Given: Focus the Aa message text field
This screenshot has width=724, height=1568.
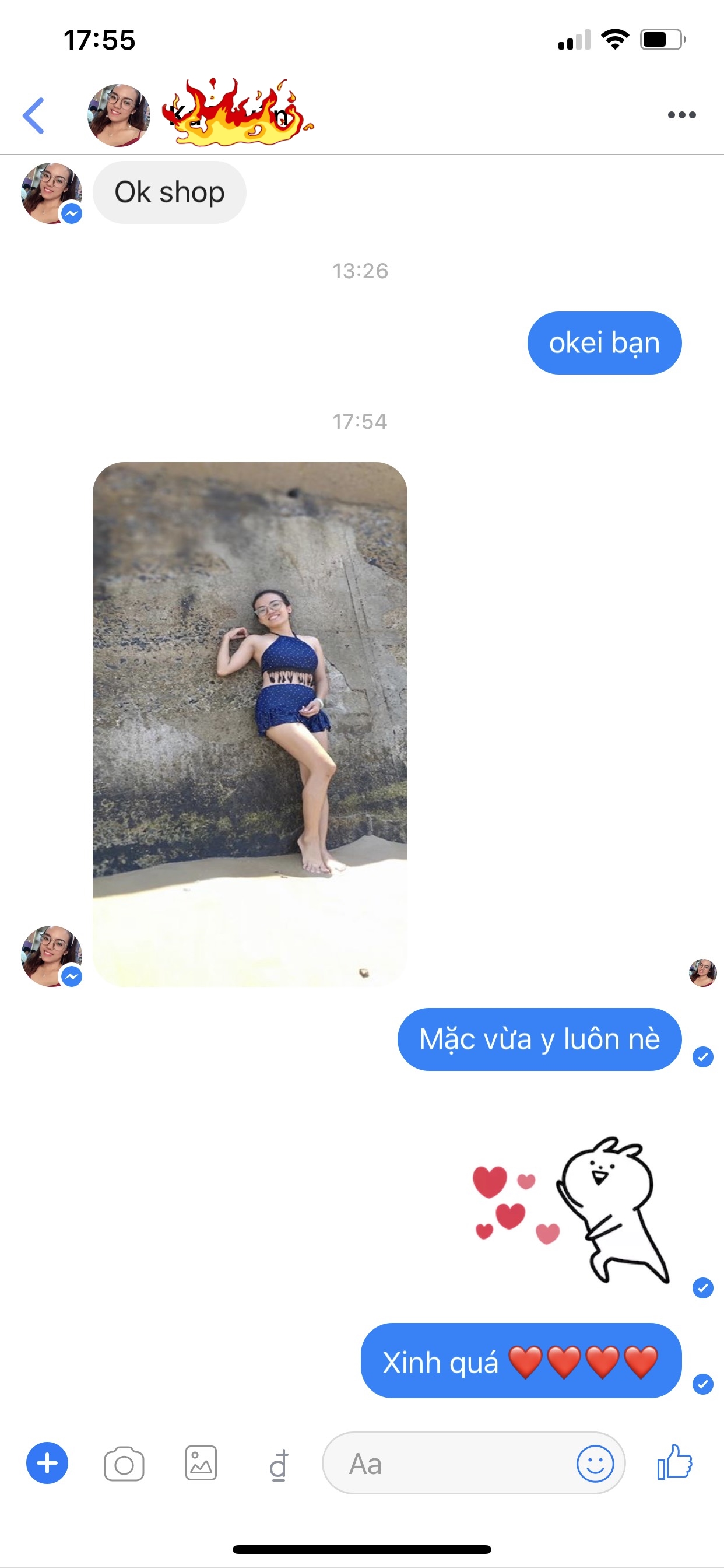Looking at the screenshot, I should point(450,1464).
